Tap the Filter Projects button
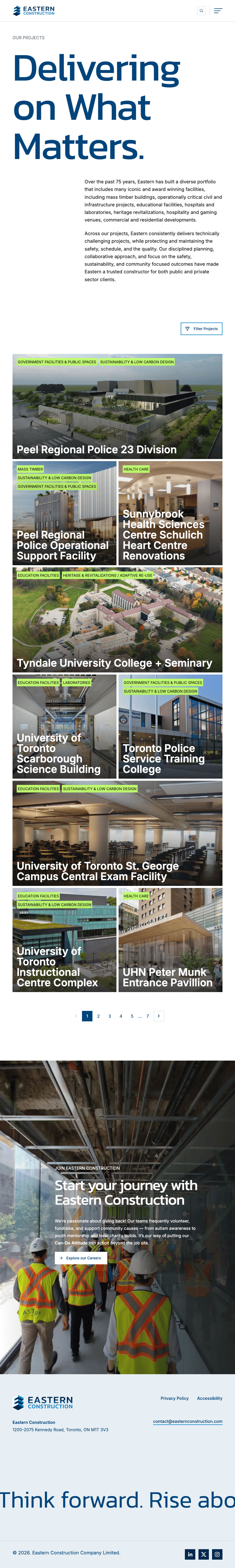Viewport: 235px width, 1568px height. pos(202,329)
